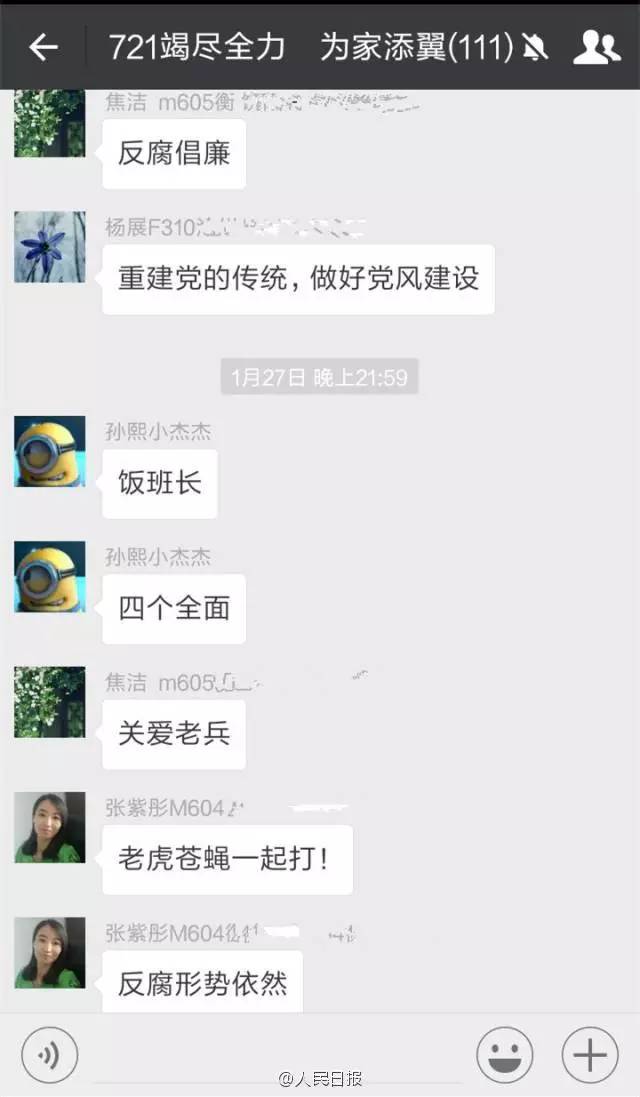Open group members and chat info
This screenshot has width=640, height=1097.
click(x=596, y=47)
